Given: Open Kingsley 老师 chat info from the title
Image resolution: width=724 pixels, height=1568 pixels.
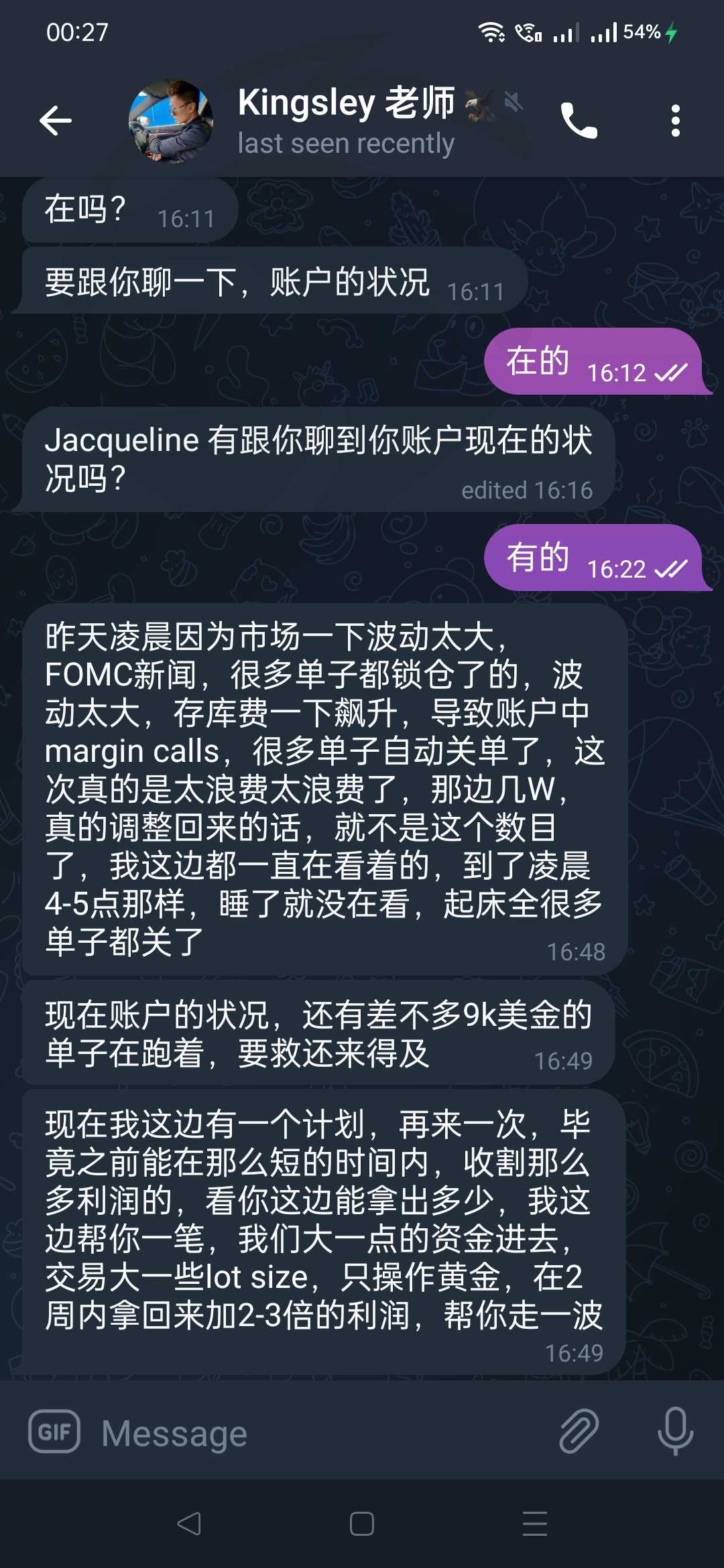Looking at the screenshot, I should click(347, 121).
